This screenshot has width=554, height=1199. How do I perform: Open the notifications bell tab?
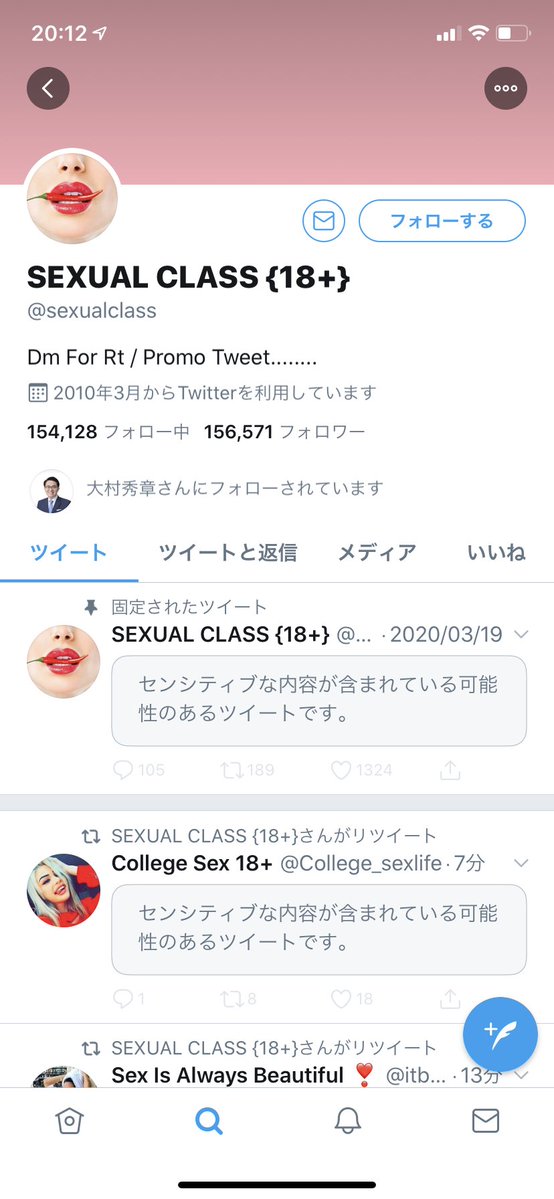pyautogui.click(x=347, y=1120)
